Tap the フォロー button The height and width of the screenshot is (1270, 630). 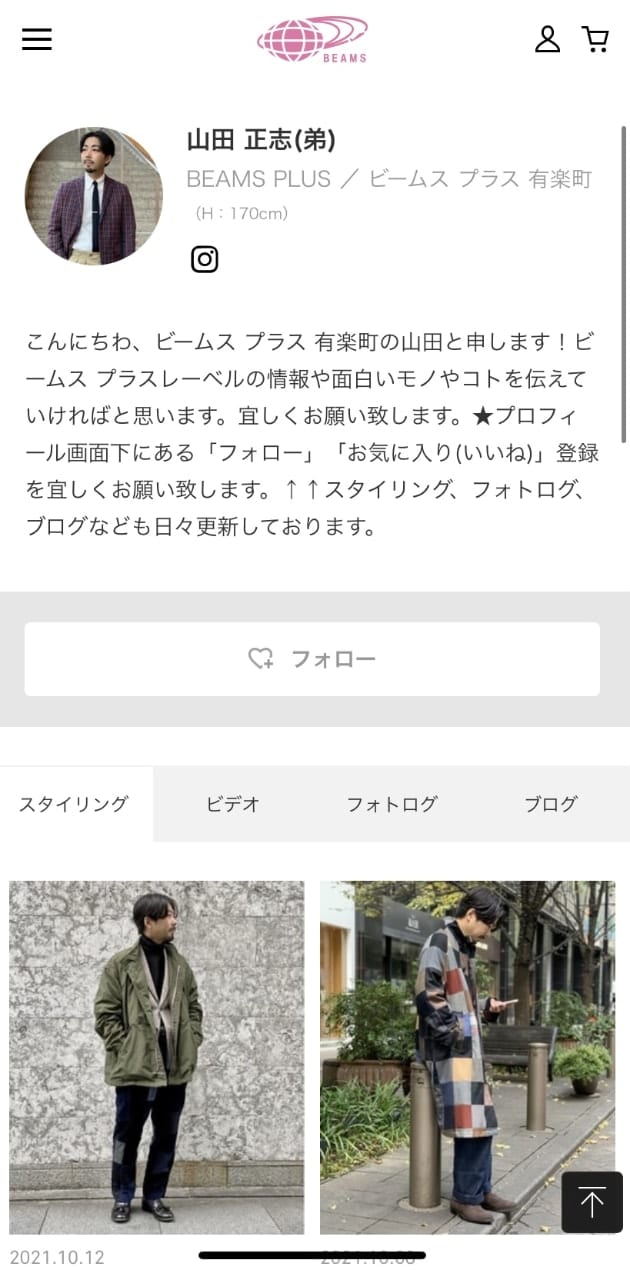312,659
